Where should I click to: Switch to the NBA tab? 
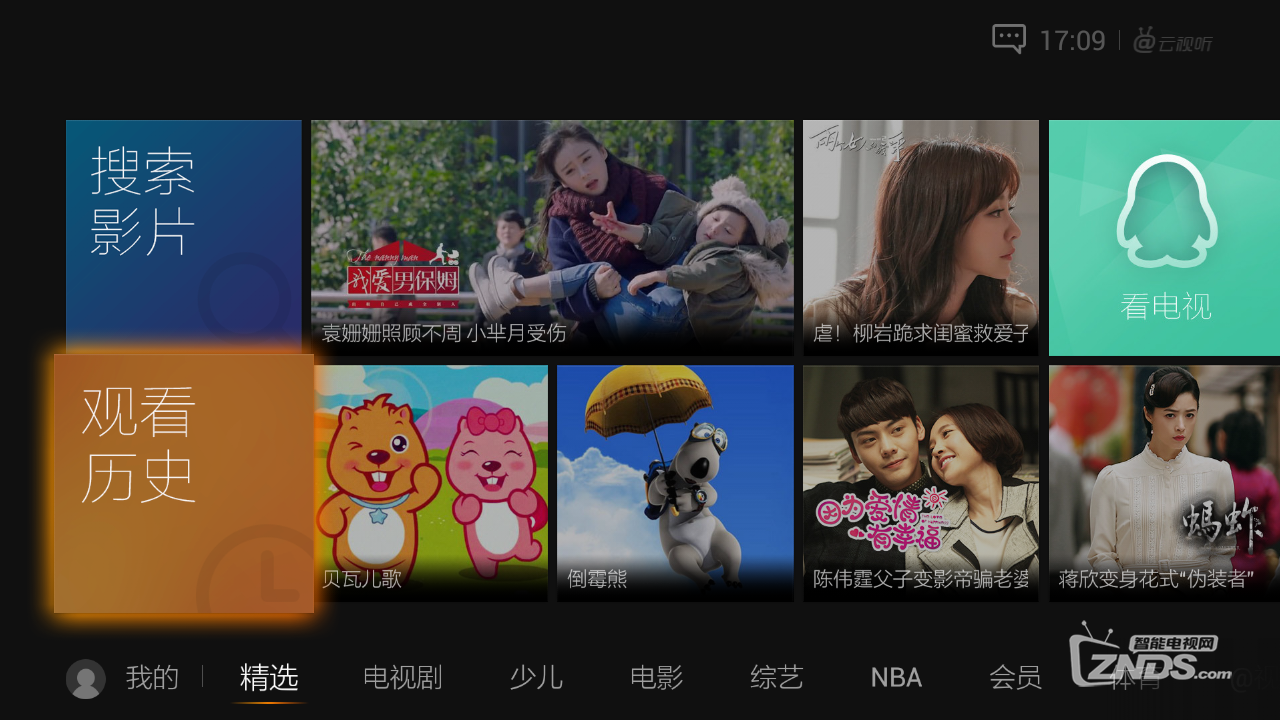tap(896, 678)
